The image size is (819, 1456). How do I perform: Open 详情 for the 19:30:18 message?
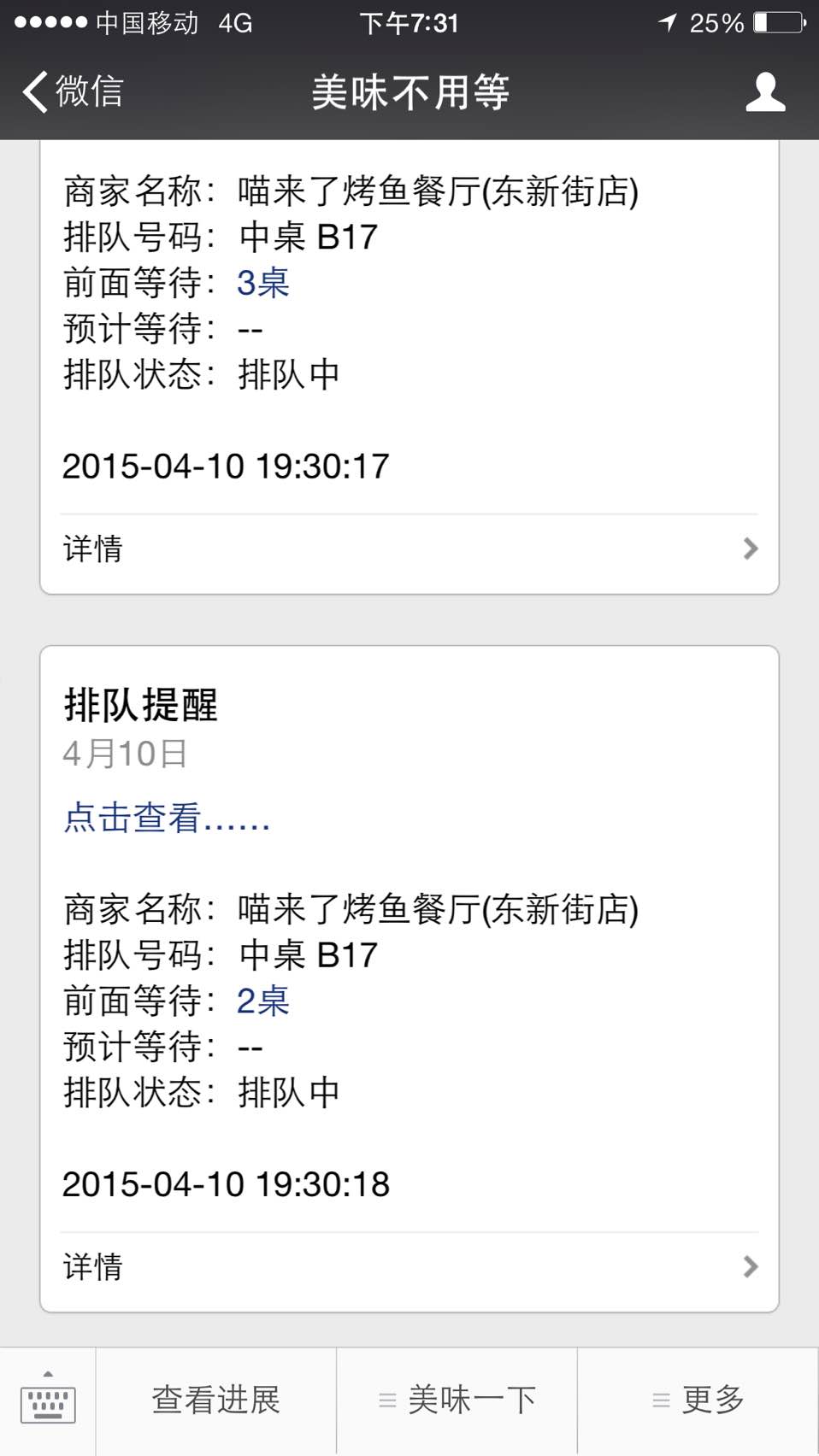pyautogui.click(x=409, y=1266)
